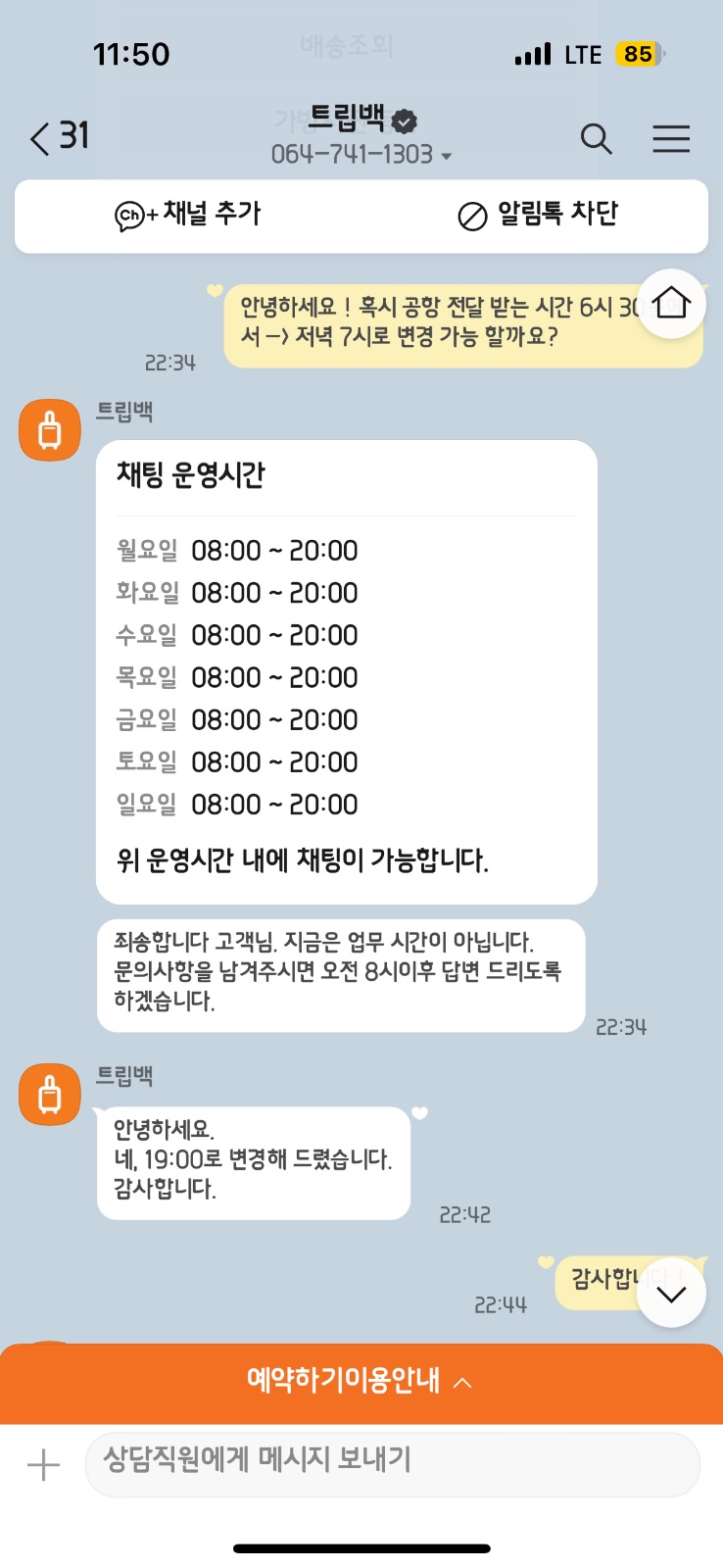The width and height of the screenshot is (723, 1568).
Task: Block notifications with 알림톡 차단
Action: click(538, 215)
